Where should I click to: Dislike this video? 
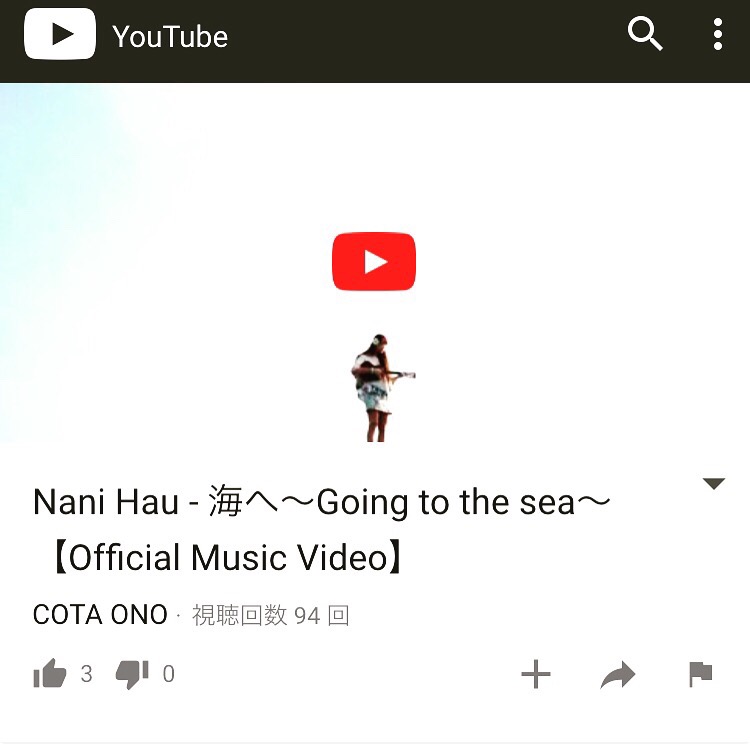(132, 675)
